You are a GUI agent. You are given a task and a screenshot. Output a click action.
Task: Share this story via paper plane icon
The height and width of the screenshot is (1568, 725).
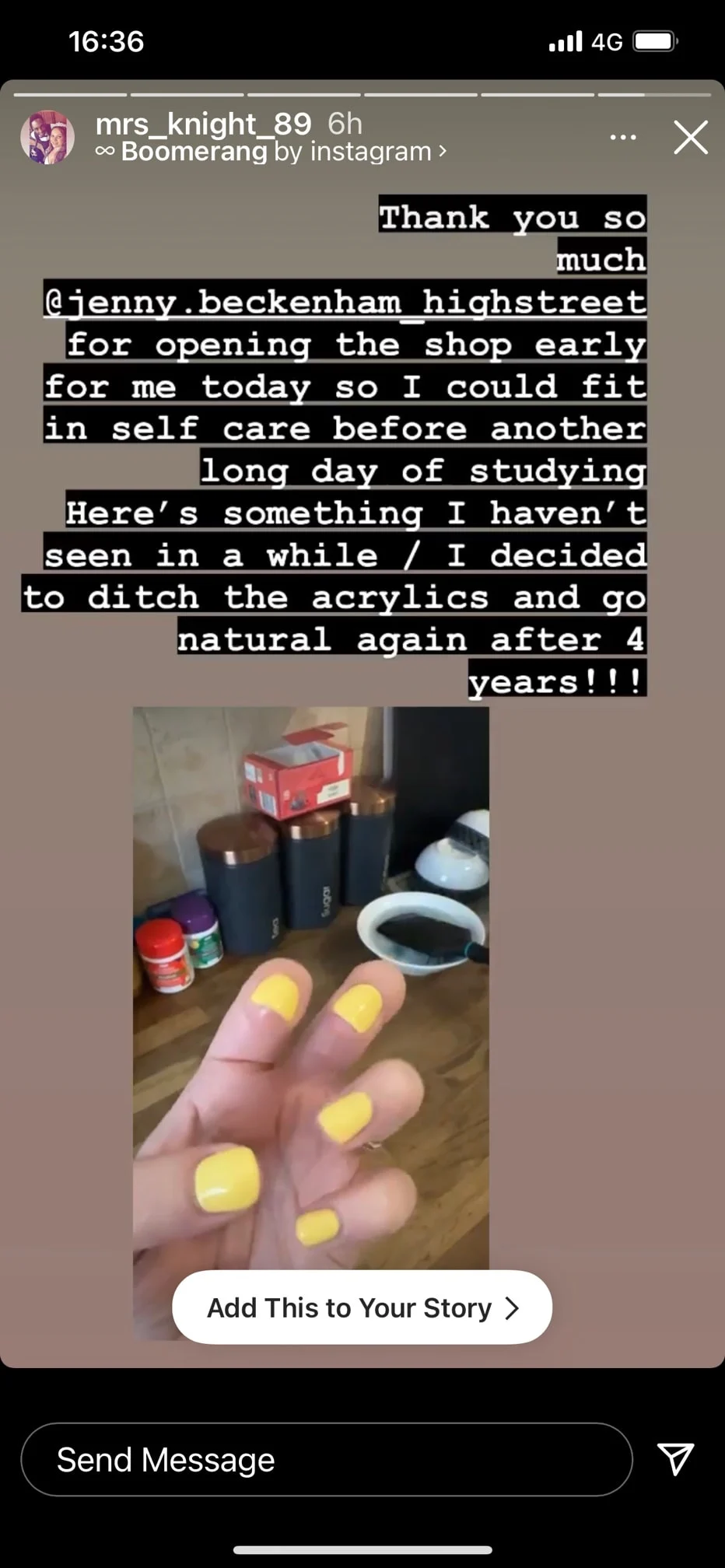675,1458
